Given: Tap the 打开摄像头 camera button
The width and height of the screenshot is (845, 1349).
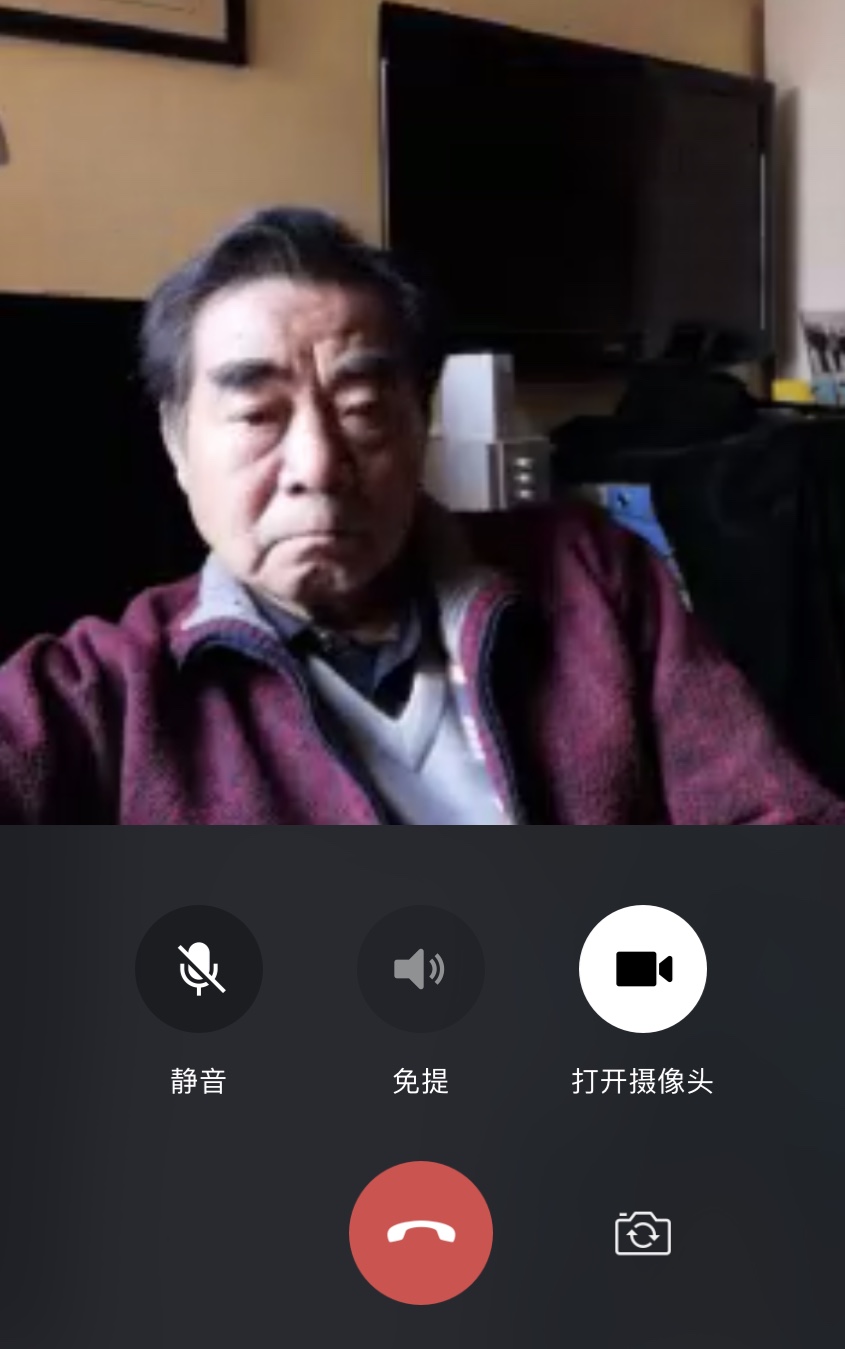Looking at the screenshot, I should coord(643,968).
